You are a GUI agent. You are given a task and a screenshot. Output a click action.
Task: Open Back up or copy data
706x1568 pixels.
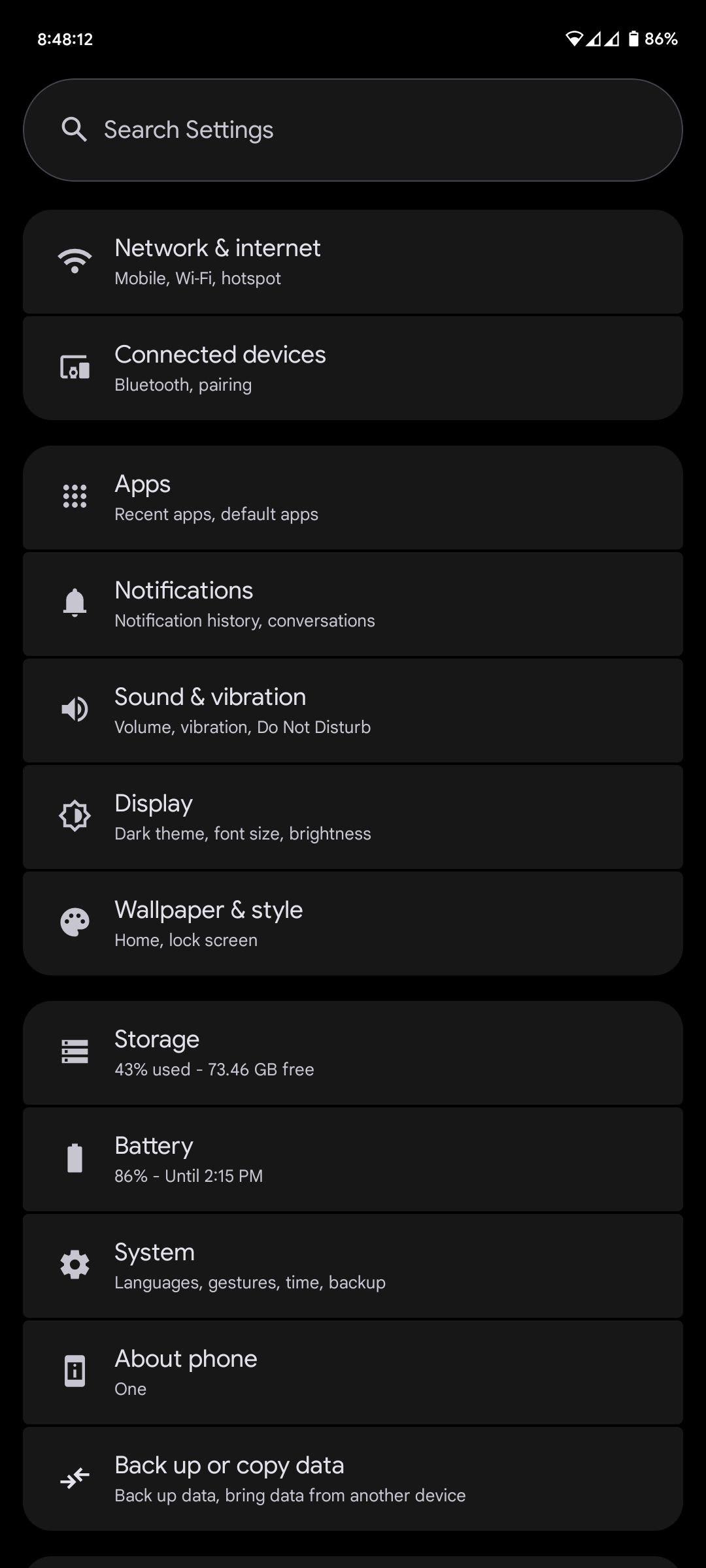(x=353, y=1479)
